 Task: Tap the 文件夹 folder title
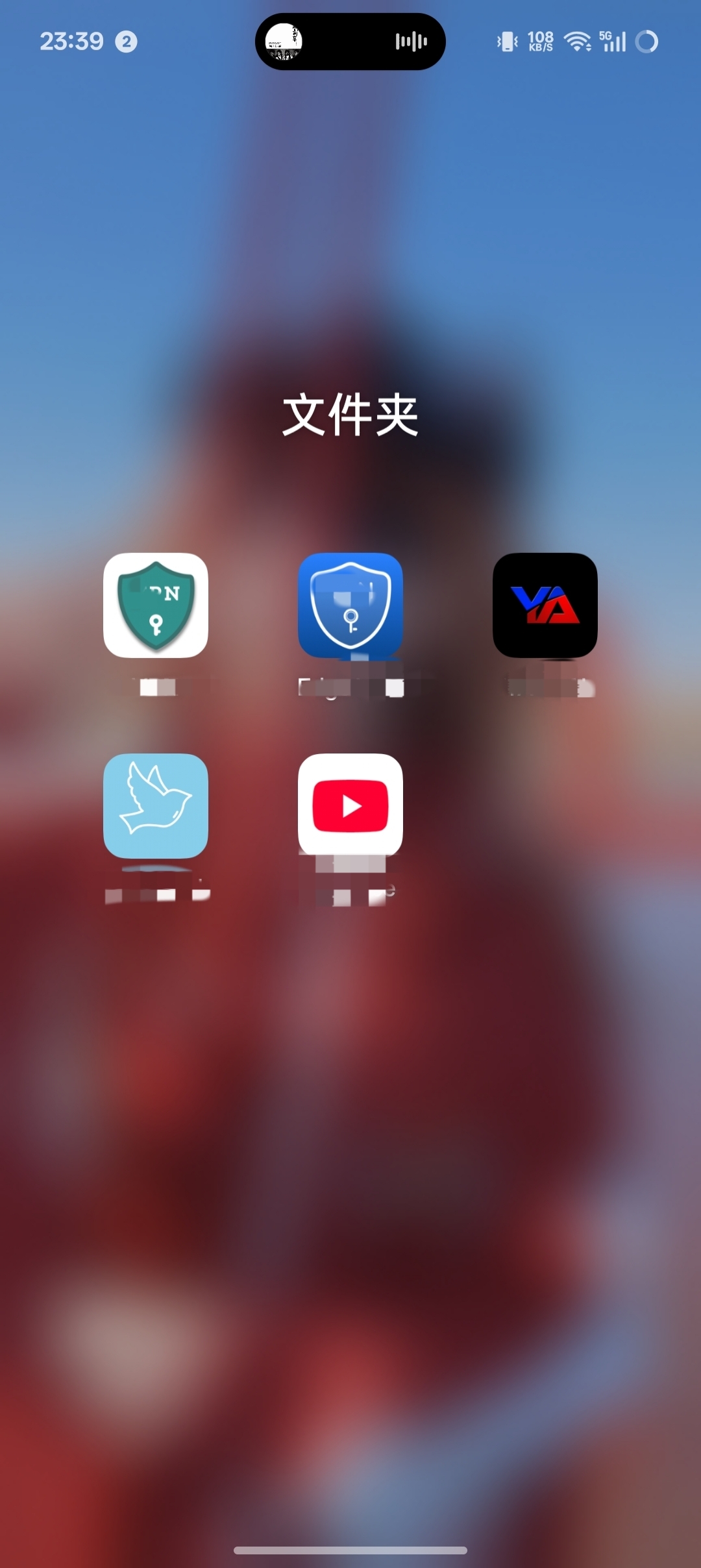pyautogui.click(x=350, y=415)
